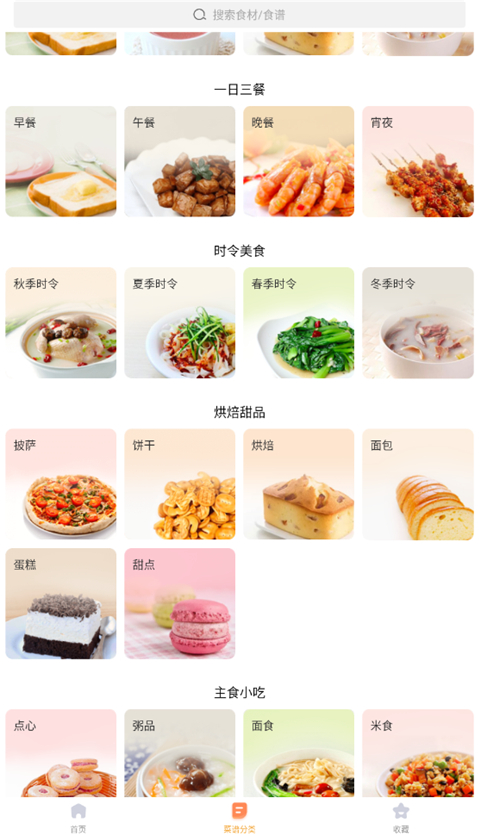This screenshot has width=480, height=835.
Task: Open the 烘焙 tile
Action: pyautogui.click(x=299, y=484)
